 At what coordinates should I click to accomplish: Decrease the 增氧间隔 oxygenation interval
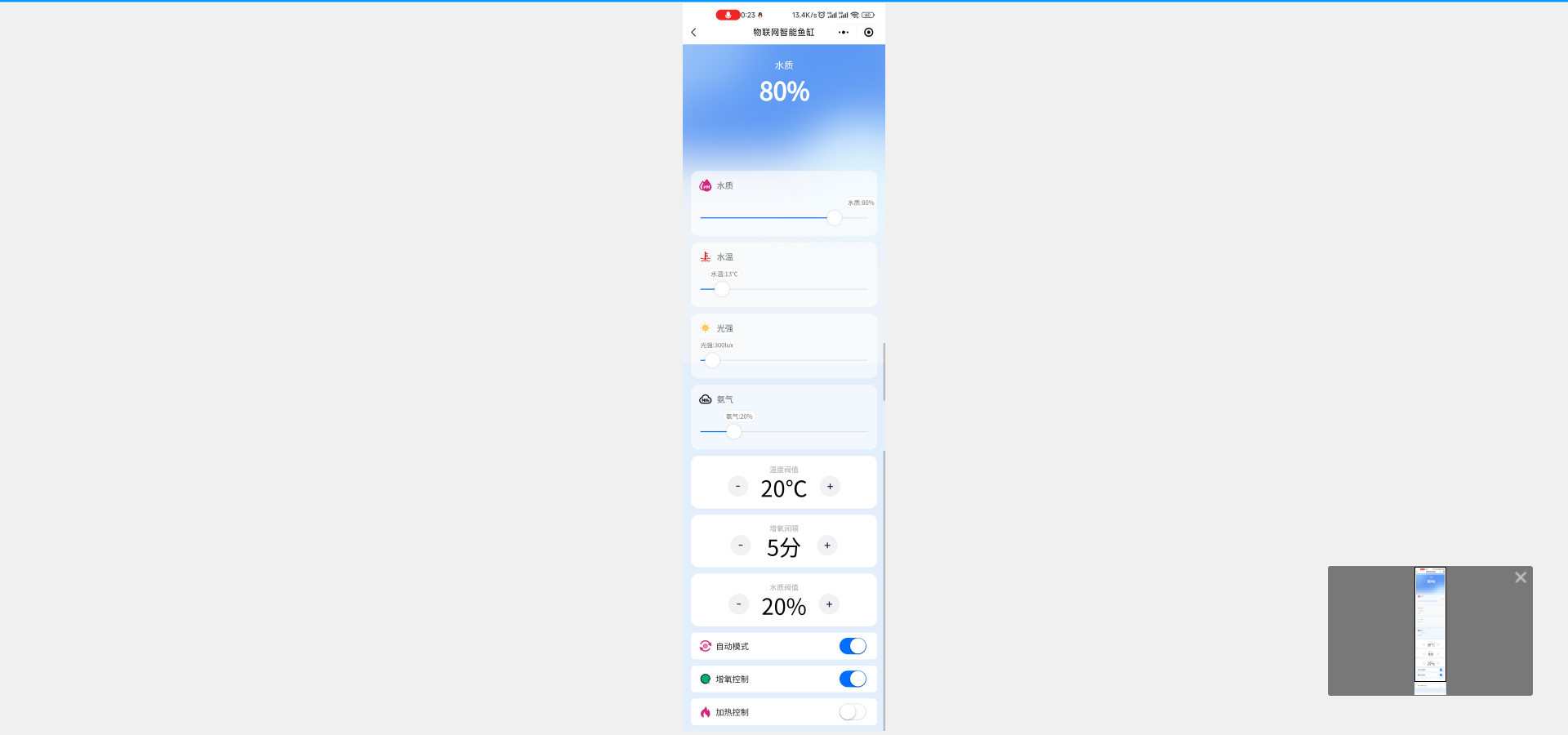coord(740,546)
